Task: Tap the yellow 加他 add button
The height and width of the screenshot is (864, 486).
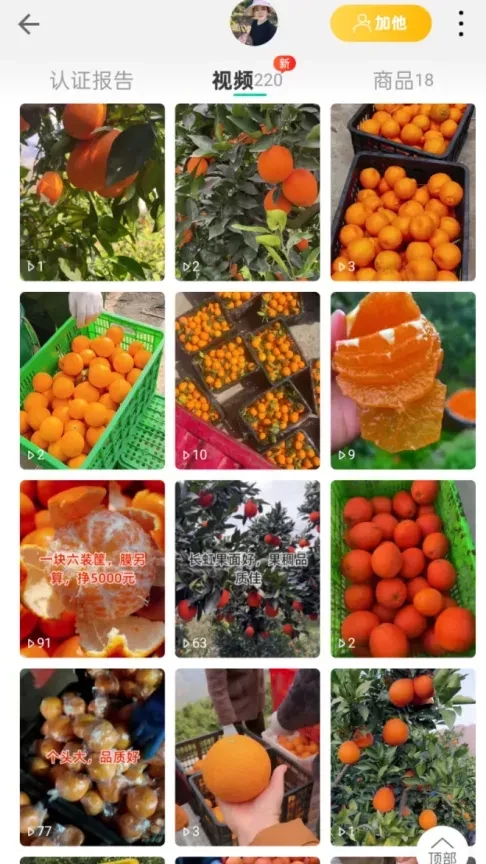Action: [381, 23]
